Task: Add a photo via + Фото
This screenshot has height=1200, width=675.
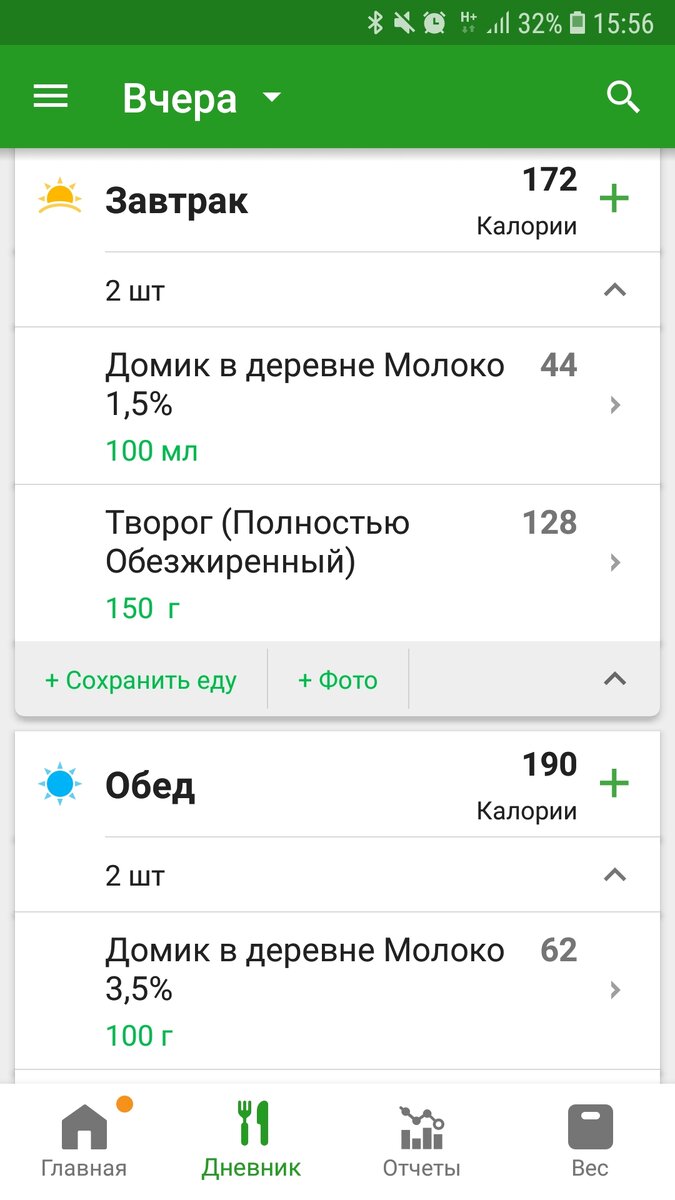Action: click(338, 681)
